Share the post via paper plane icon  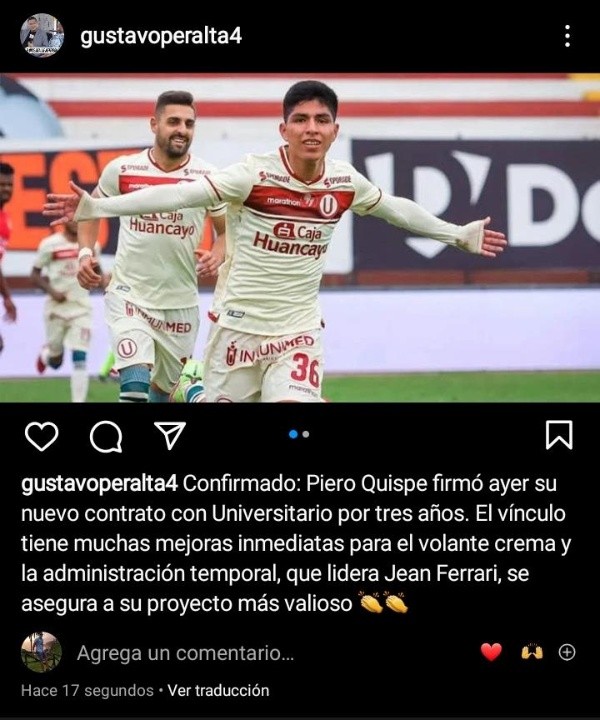tap(169, 435)
